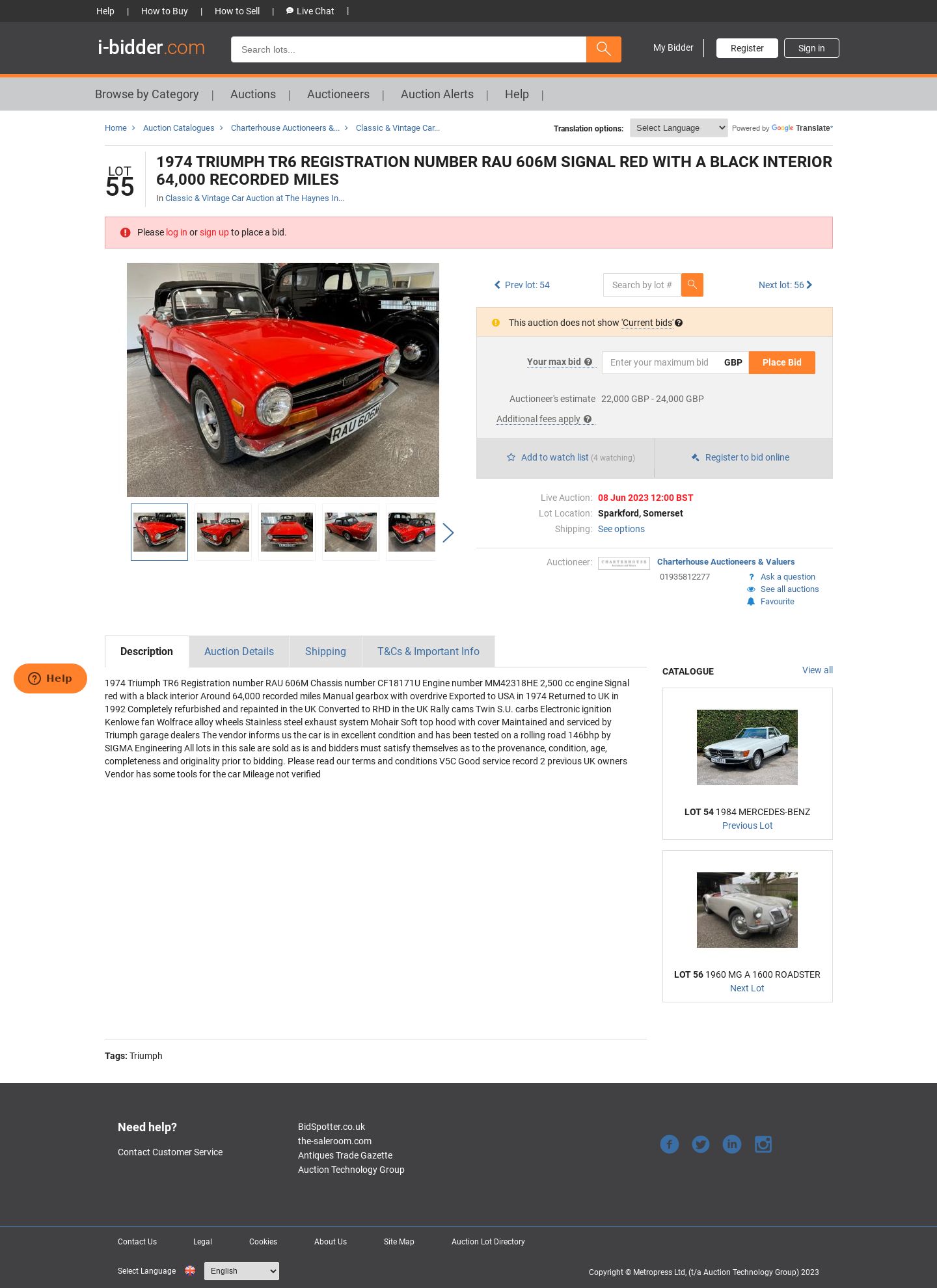Tap the orange search lots button
This screenshot has width=937, height=1288.
tap(603, 49)
